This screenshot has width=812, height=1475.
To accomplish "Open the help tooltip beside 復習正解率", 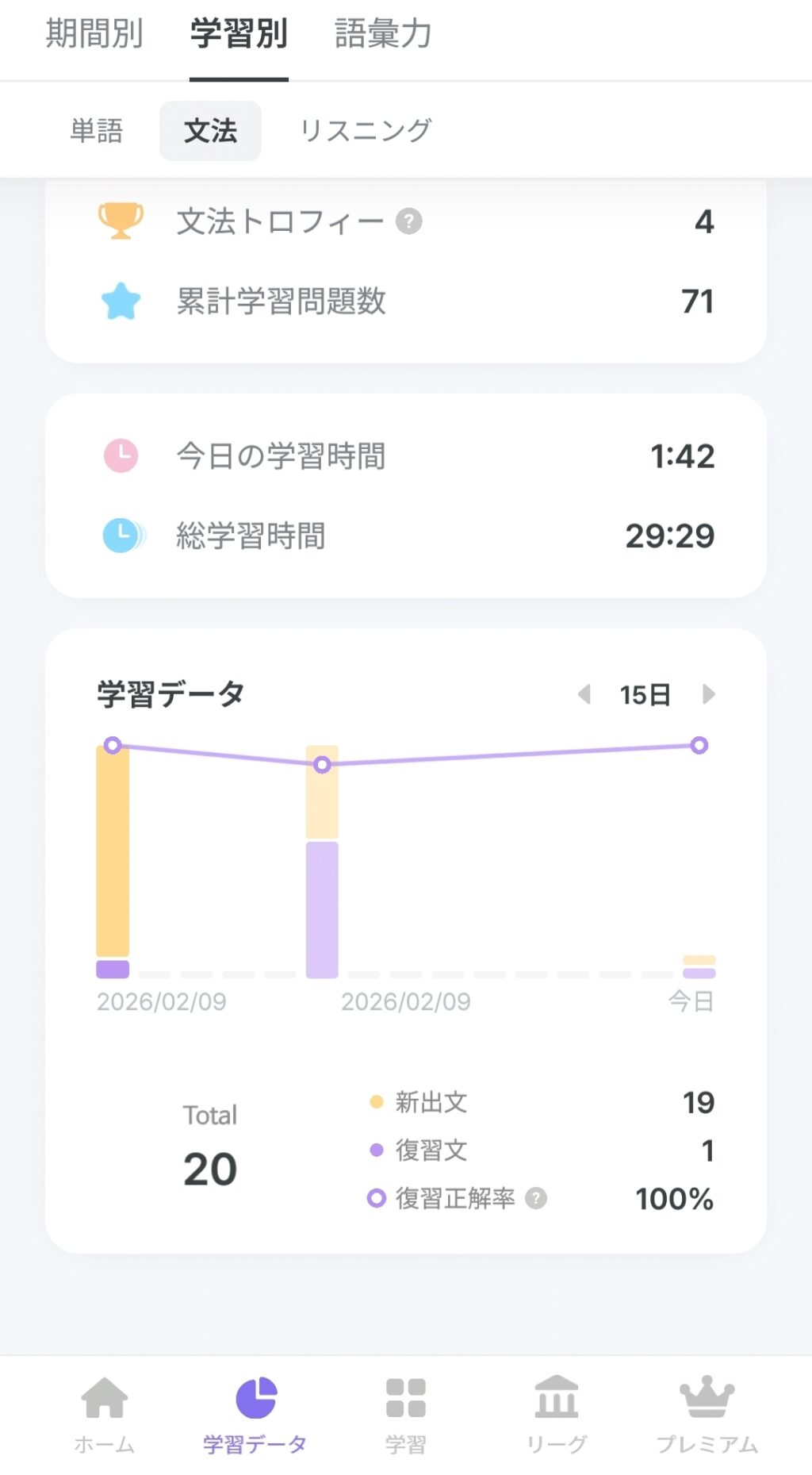I will pos(538,1200).
